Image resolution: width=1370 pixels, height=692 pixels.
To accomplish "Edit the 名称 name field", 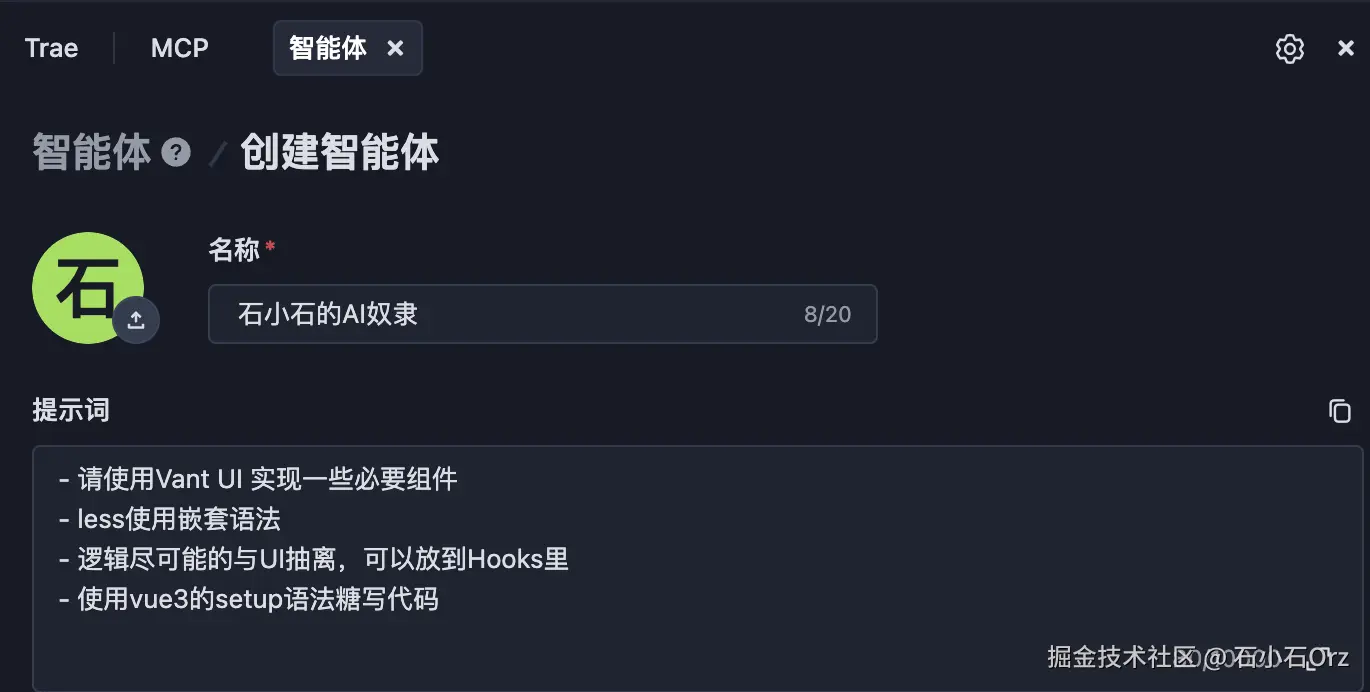I will [x=510, y=314].
